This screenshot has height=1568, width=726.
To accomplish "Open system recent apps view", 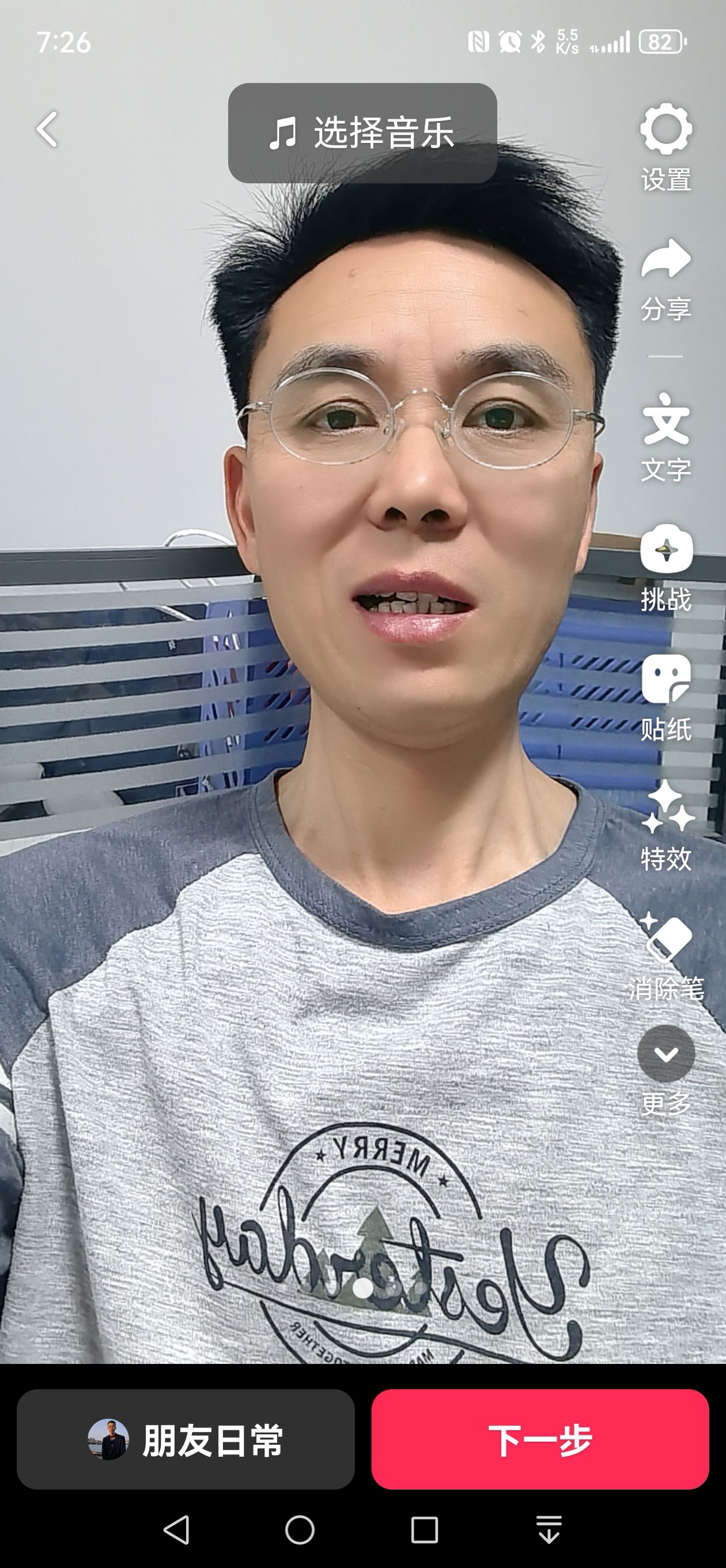I will click(x=424, y=1529).
